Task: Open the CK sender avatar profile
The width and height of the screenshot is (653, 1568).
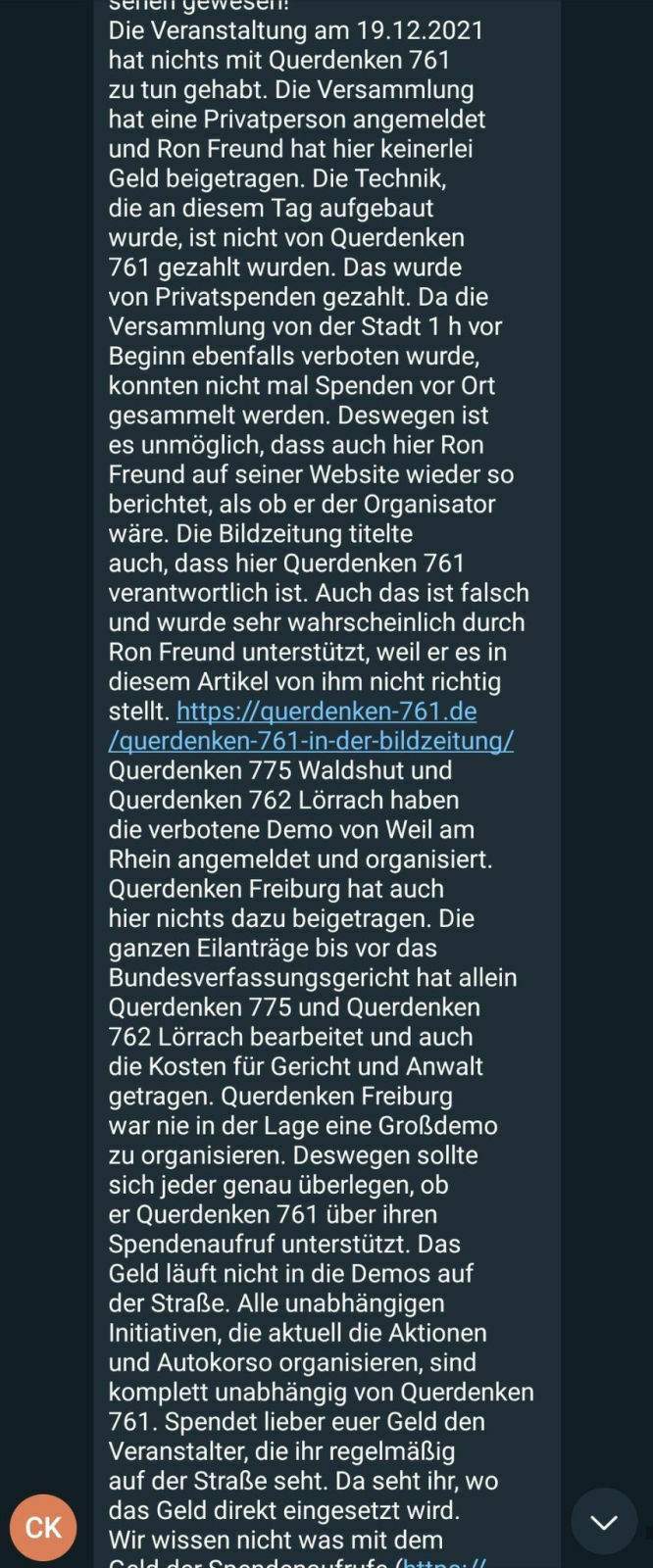Action: click(43, 1526)
